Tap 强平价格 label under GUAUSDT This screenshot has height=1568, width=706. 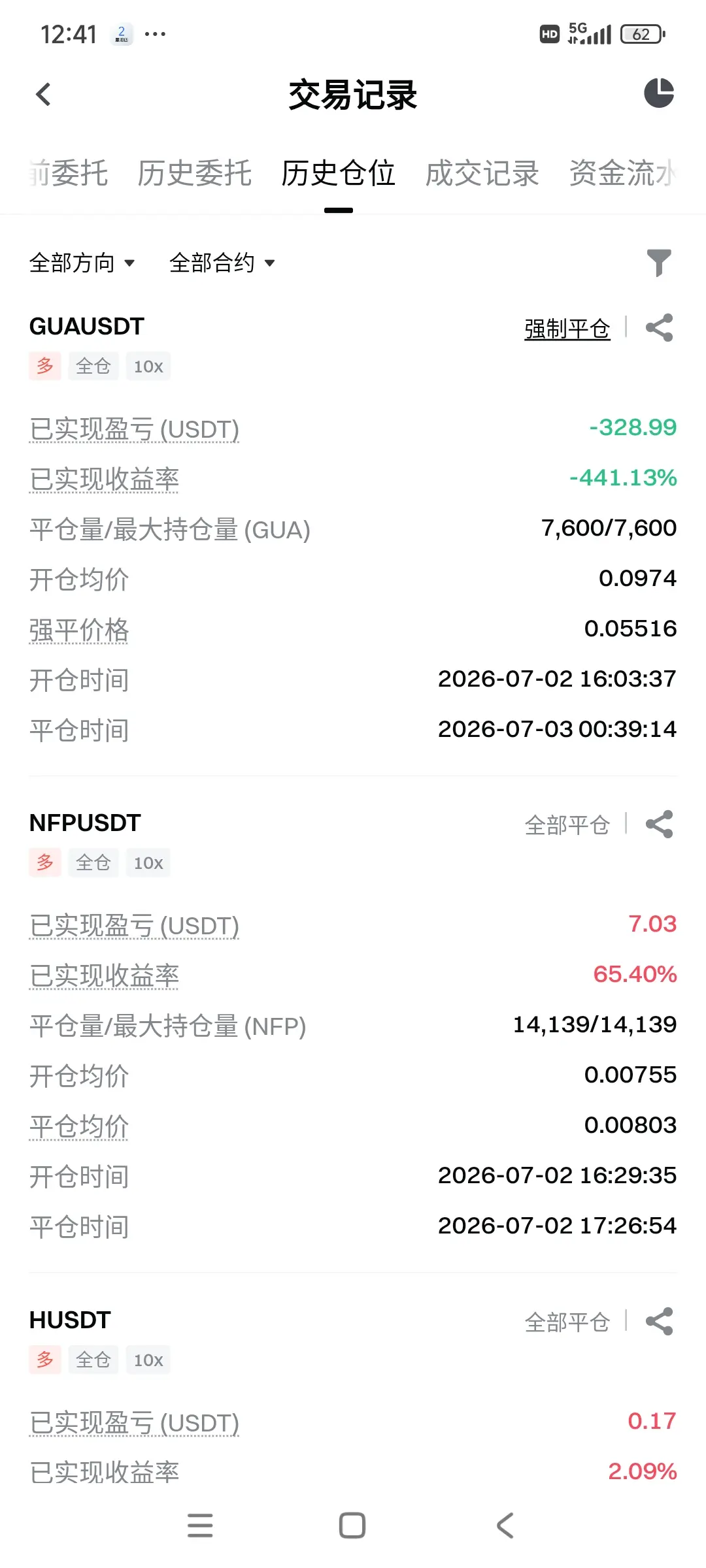79,630
